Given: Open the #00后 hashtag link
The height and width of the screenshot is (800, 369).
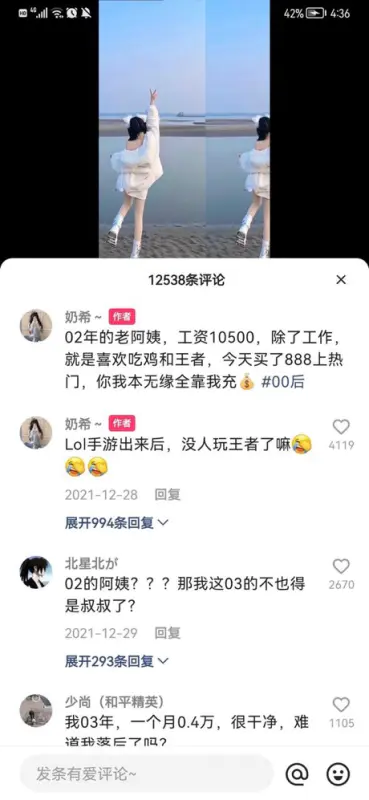Looking at the screenshot, I should coord(283,382).
